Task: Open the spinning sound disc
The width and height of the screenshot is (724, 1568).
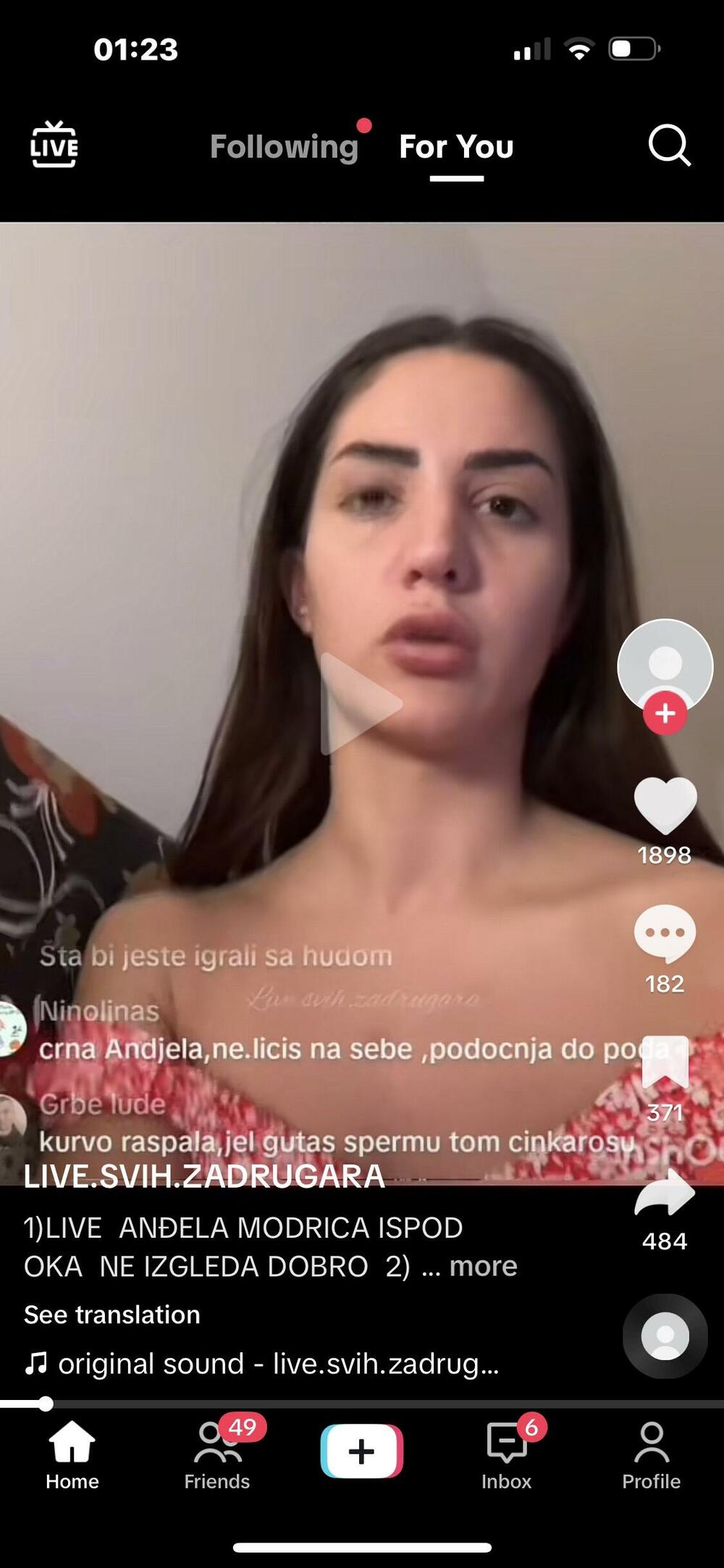Action: tap(665, 1336)
